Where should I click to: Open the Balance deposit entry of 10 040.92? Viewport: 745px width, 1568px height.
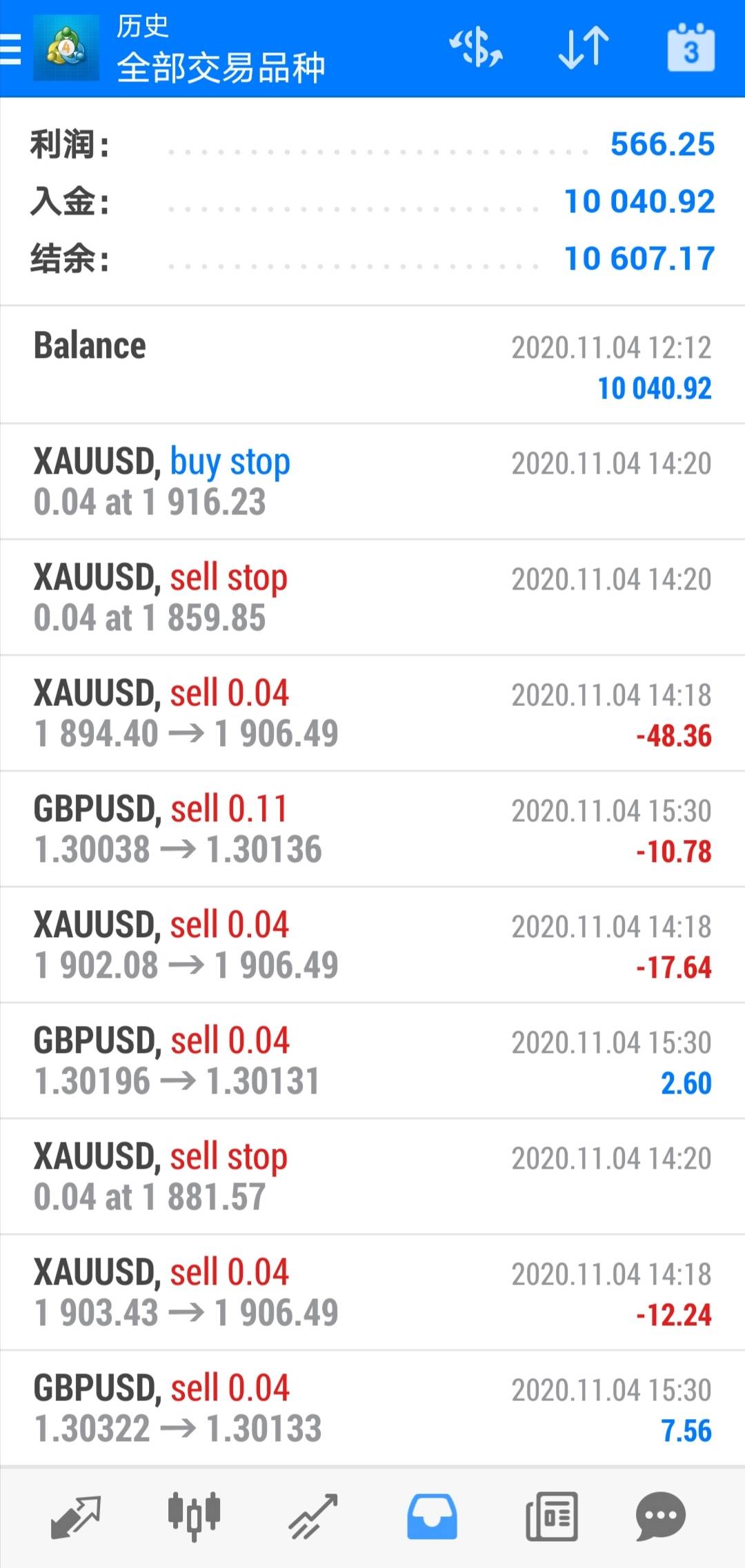point(372,365)
